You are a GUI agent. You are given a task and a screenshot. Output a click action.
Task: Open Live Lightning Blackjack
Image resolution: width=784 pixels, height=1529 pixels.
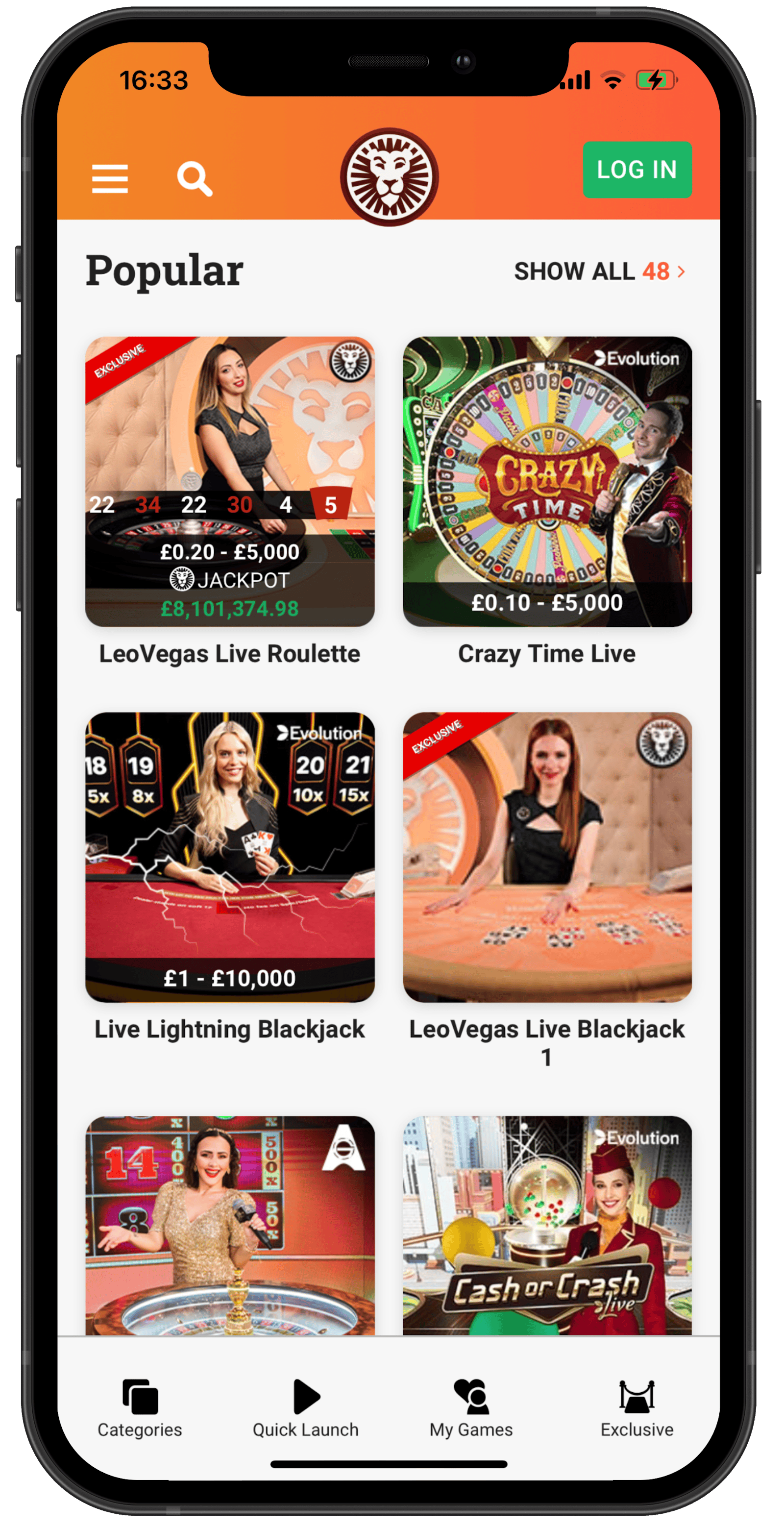point(230,857)
